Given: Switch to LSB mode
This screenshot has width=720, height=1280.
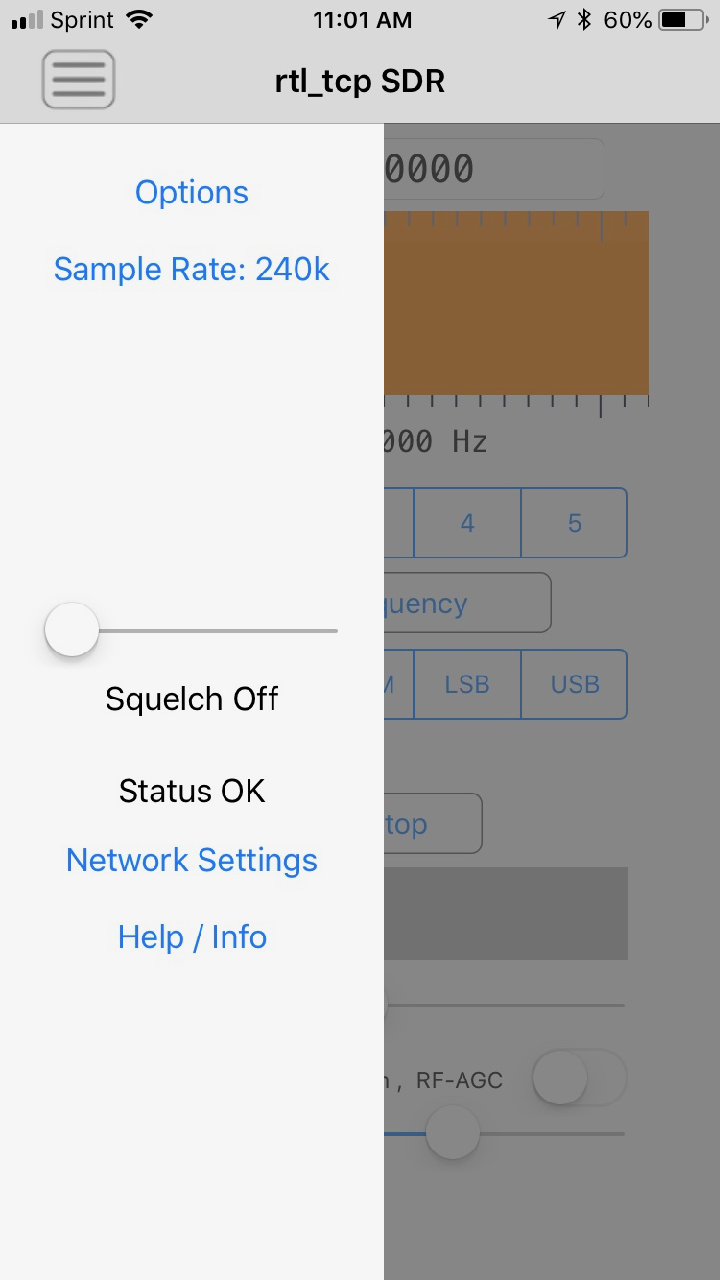Looking at the screenshot, I should (467, 685).
